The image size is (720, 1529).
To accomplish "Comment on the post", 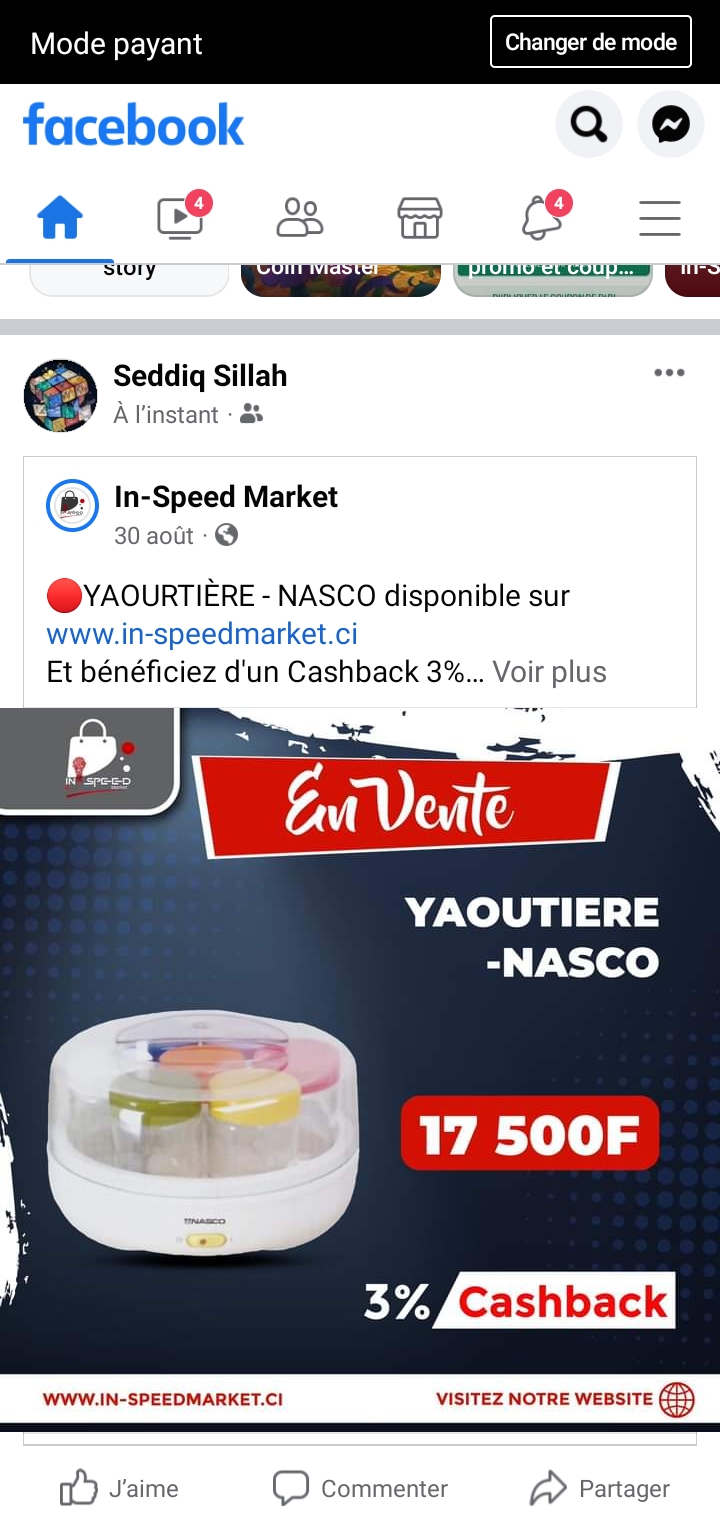I will click(360, 1489).
